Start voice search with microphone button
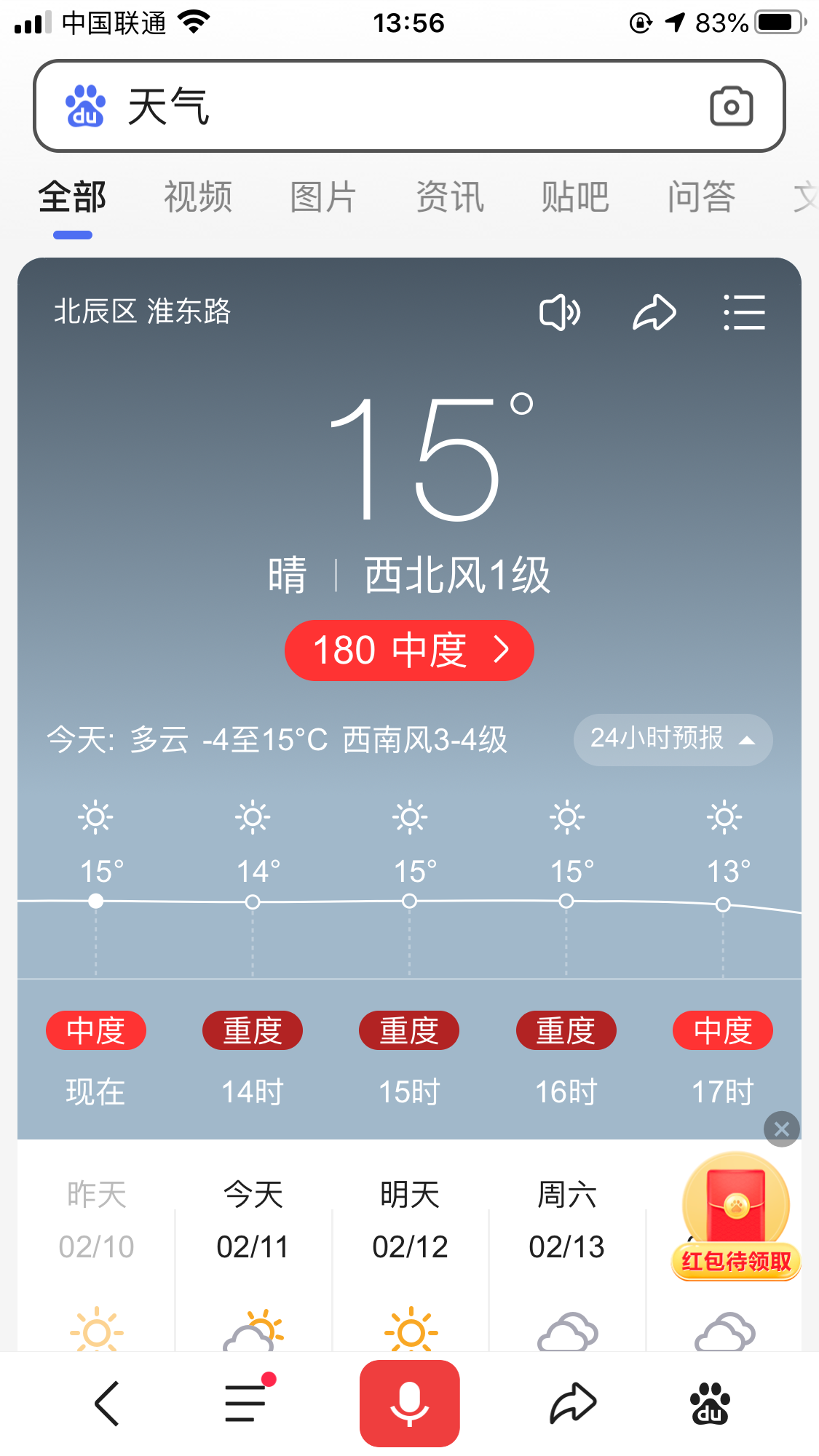This screenshot has width=819, height=1456. pos(409,1403)
